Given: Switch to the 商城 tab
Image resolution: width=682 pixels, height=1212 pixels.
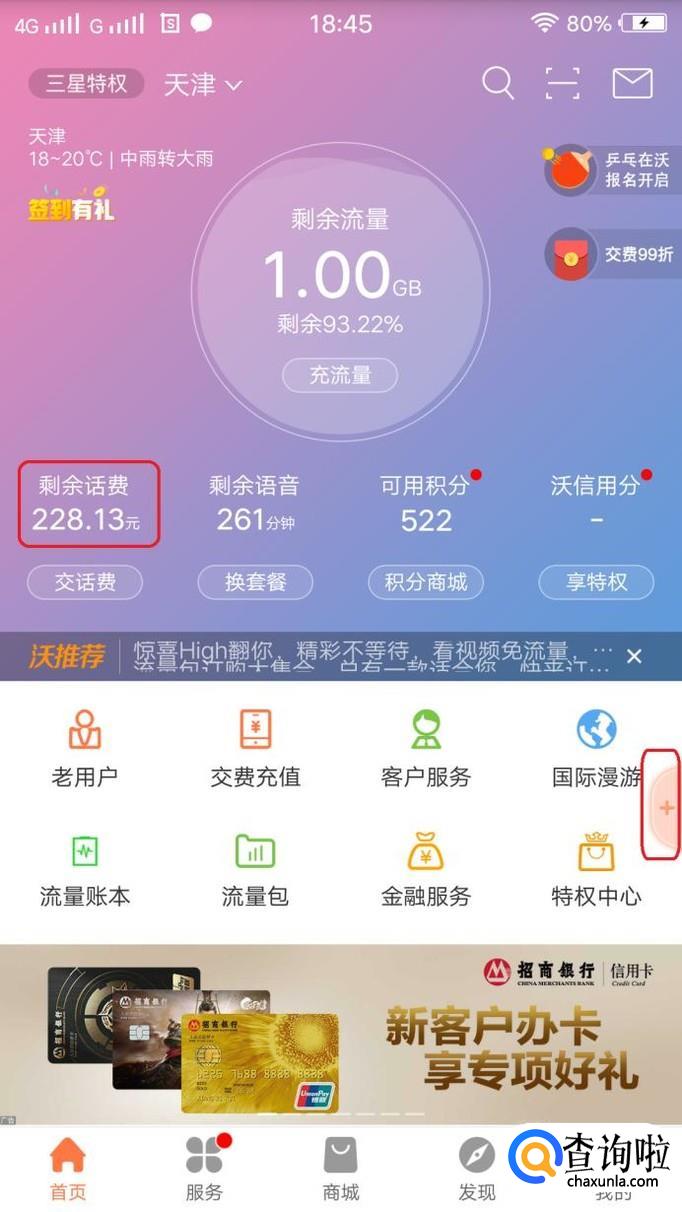Looking at the screenshot, I should (341, 1168).
